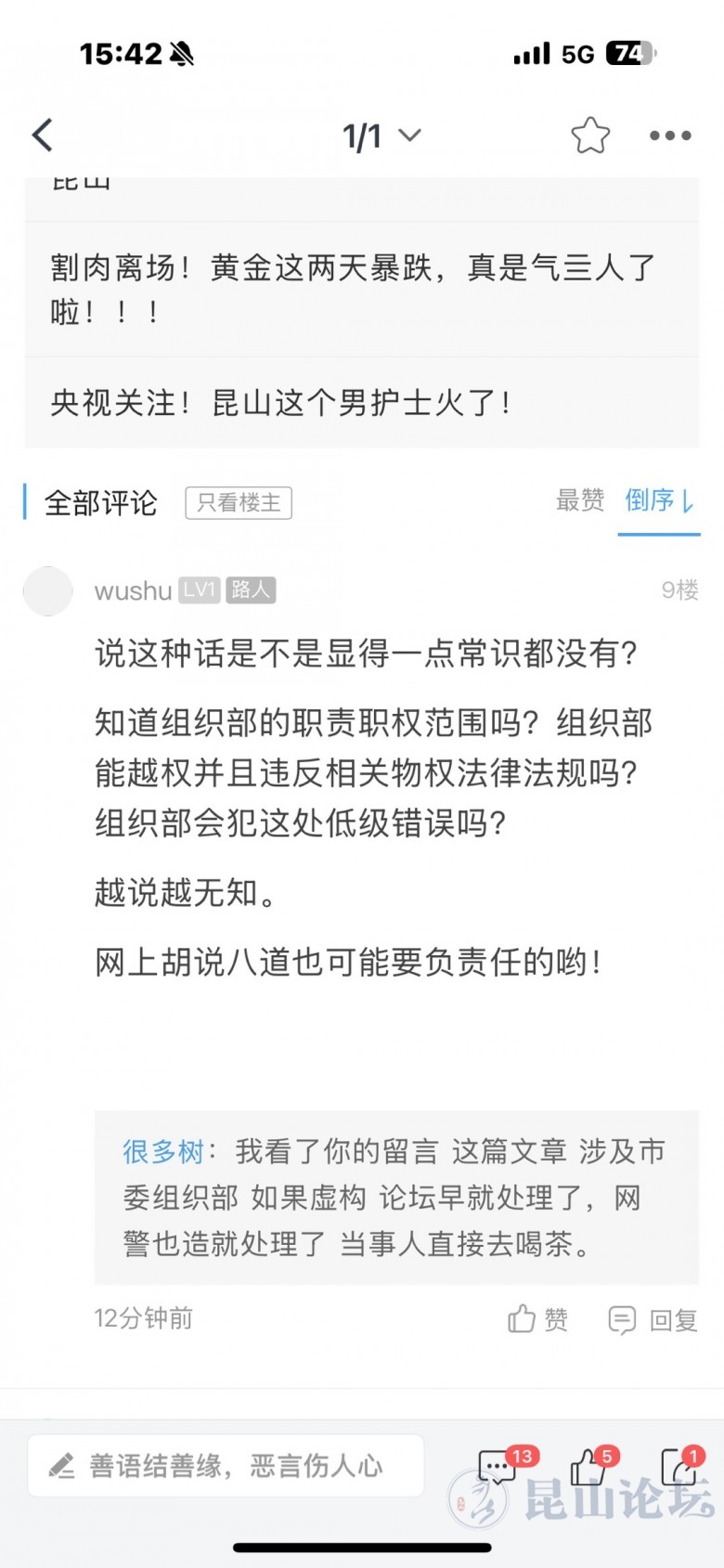Tap the 善语结善缘 comment input box
Image resolution: width=724 pixels, height=1568 pixels.
coord(226,1466)
